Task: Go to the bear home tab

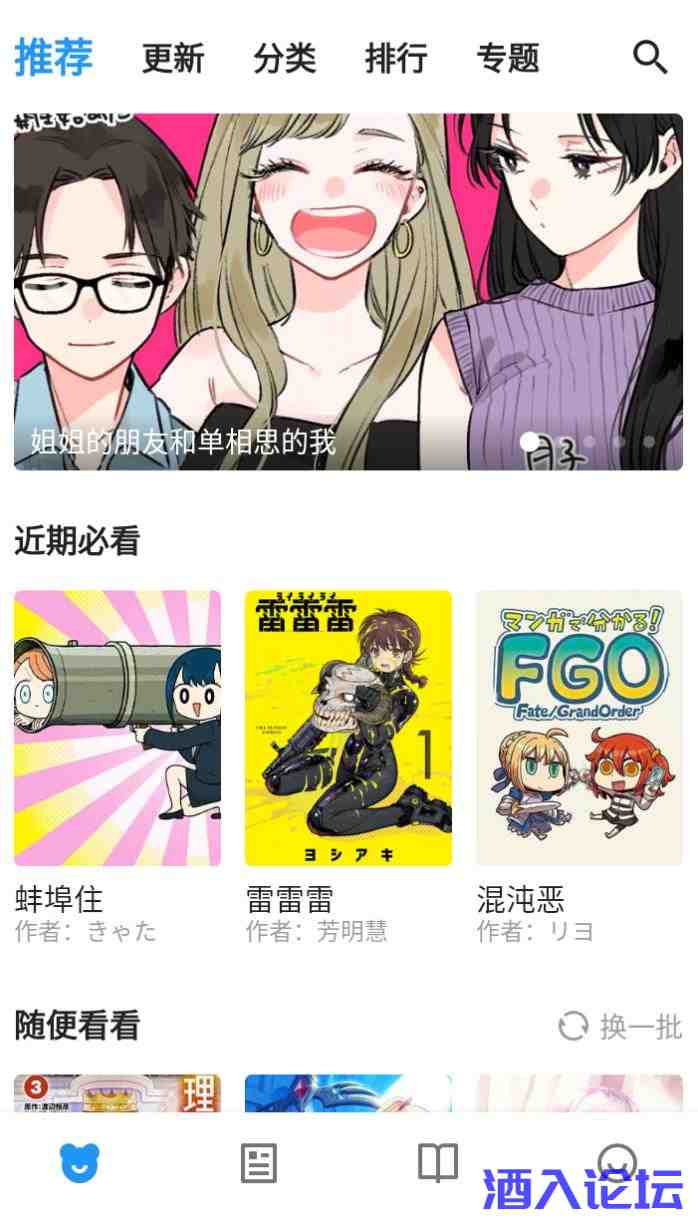Action: (80, 1164)
